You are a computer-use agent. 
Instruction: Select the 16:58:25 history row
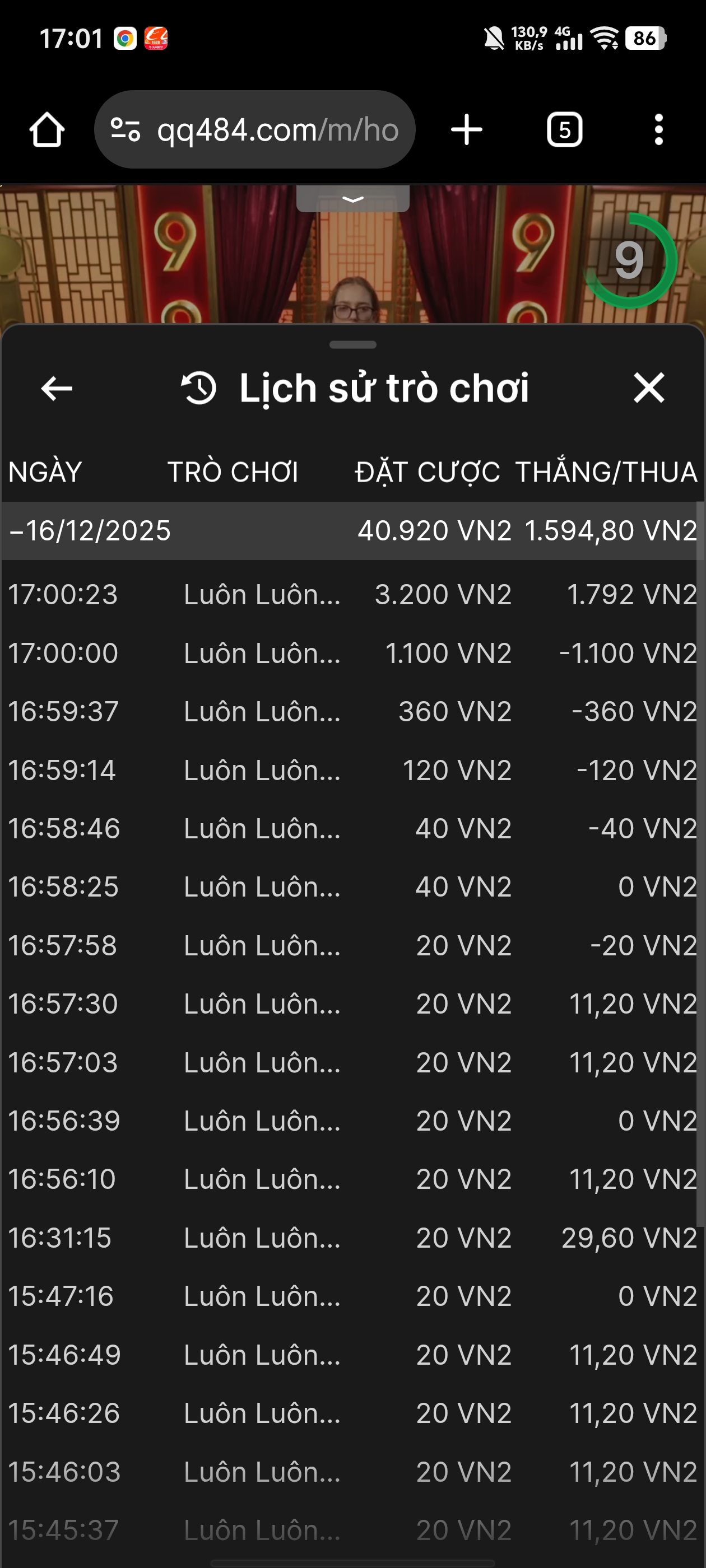coord(352,887)
